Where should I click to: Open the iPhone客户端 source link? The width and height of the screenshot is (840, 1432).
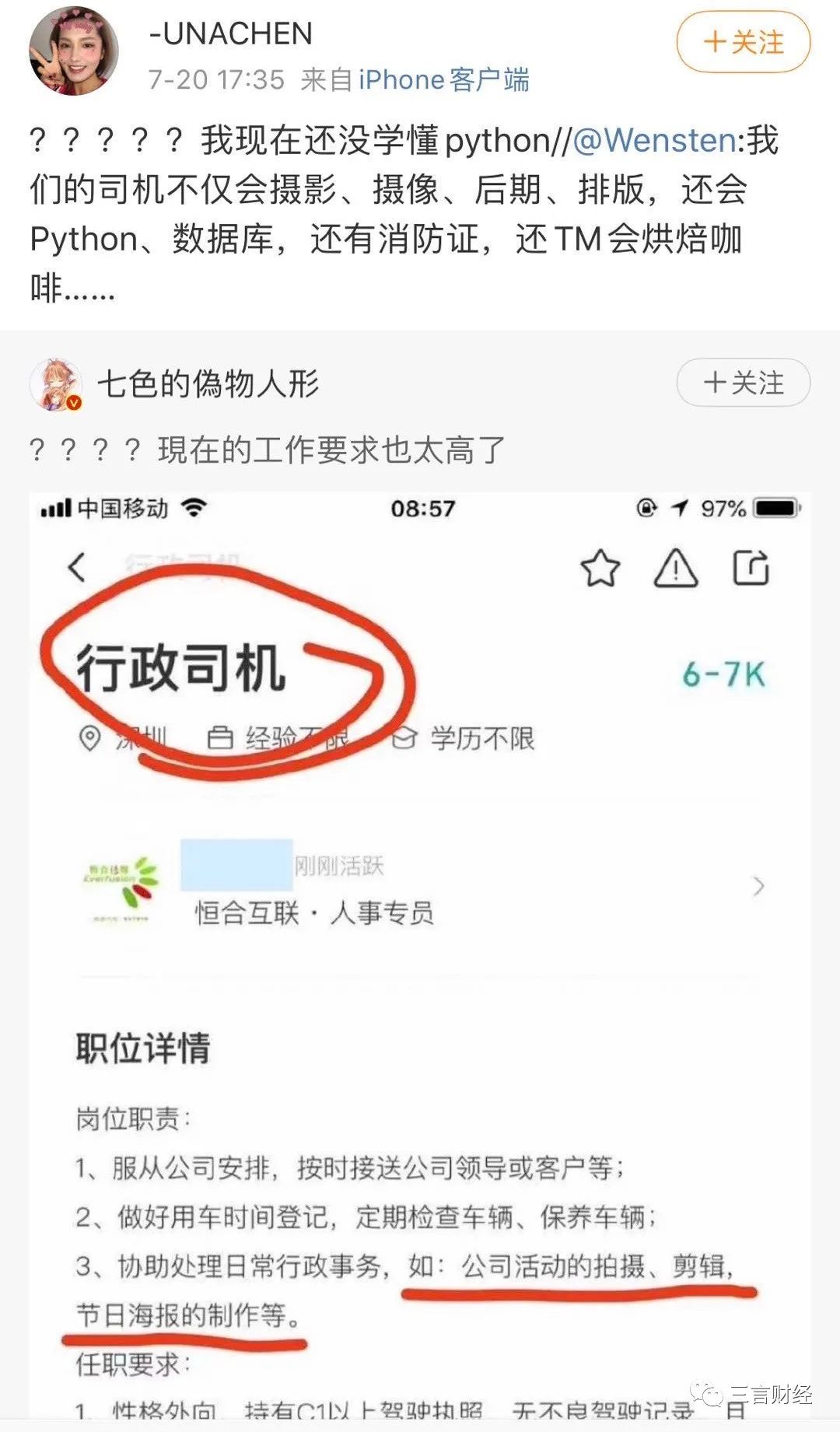(444, 80)
